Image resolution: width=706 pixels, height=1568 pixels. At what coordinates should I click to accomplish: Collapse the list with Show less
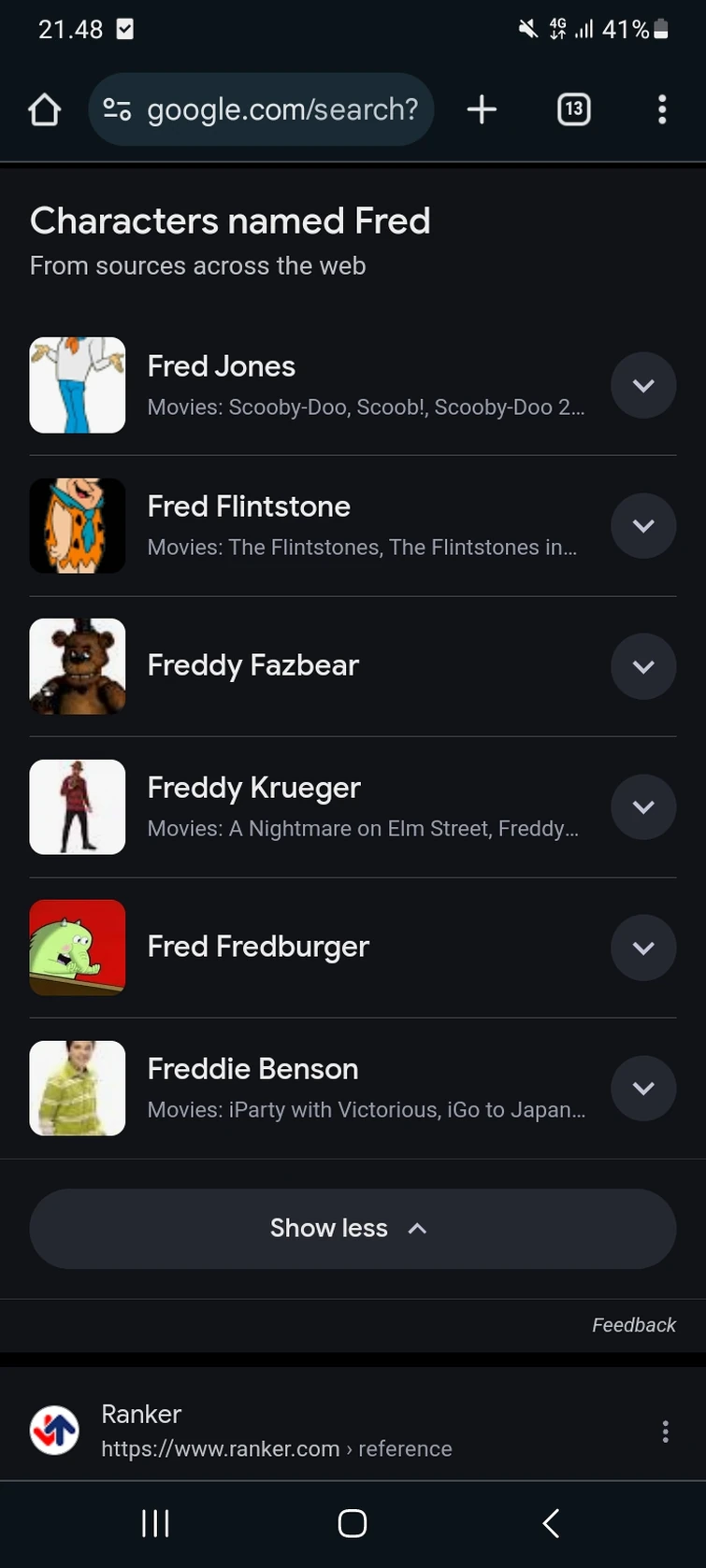click(x=353, y=1228)
